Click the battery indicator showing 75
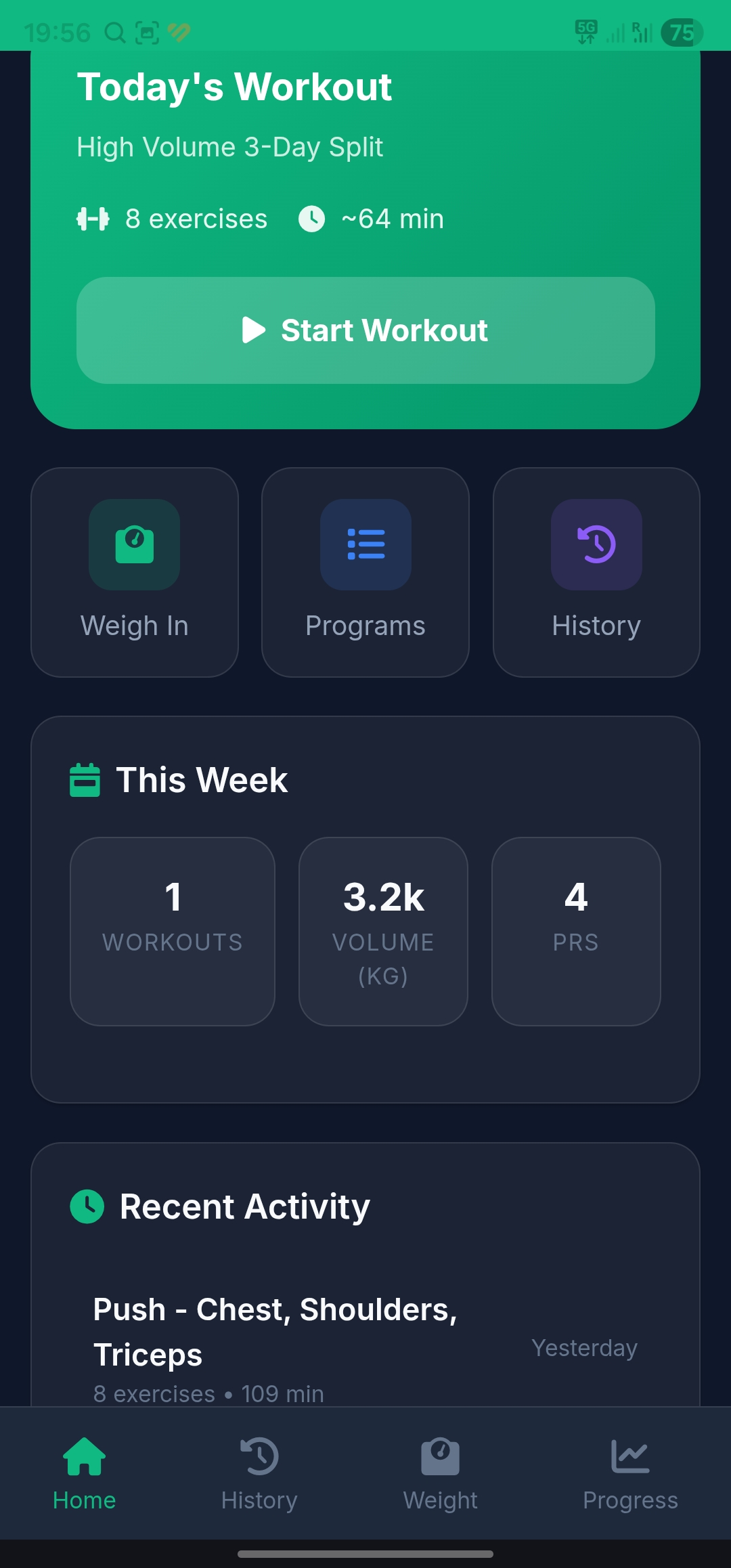This screenshot has width=731, height=1568. 680,32
